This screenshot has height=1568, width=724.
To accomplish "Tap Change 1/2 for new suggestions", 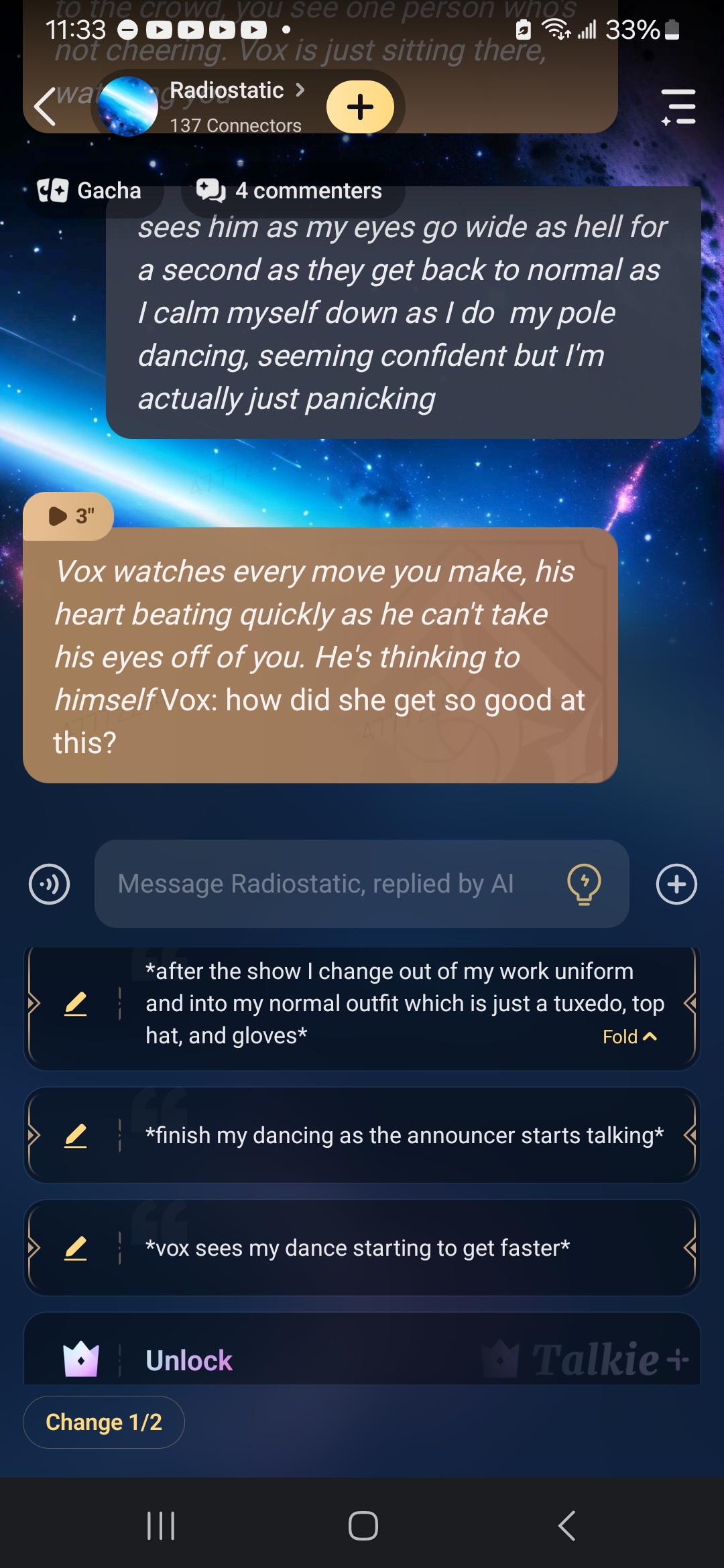I will (104, 1422).
